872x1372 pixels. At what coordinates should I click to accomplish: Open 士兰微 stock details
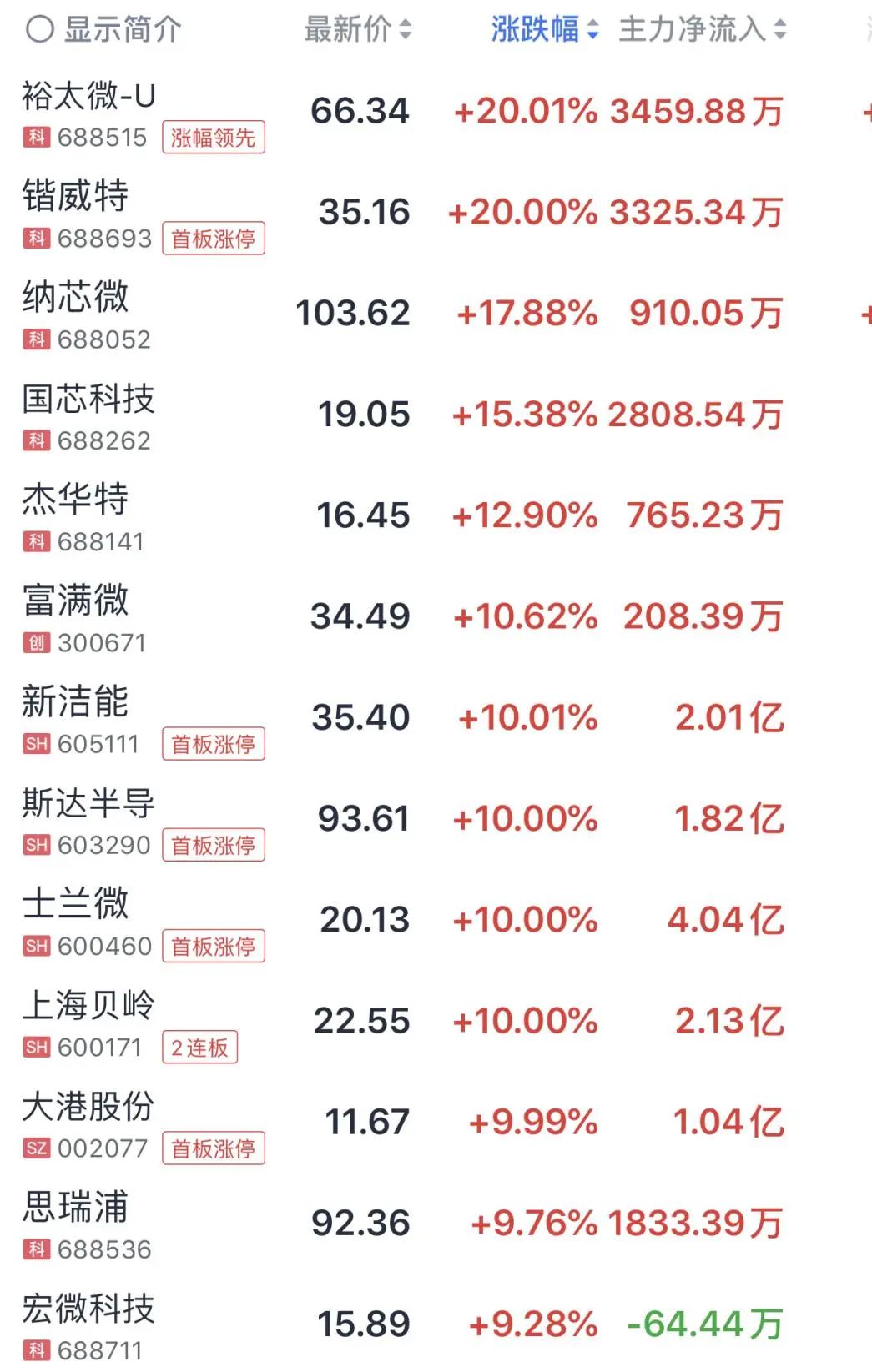pyautogui.click(x=75, y=904)
